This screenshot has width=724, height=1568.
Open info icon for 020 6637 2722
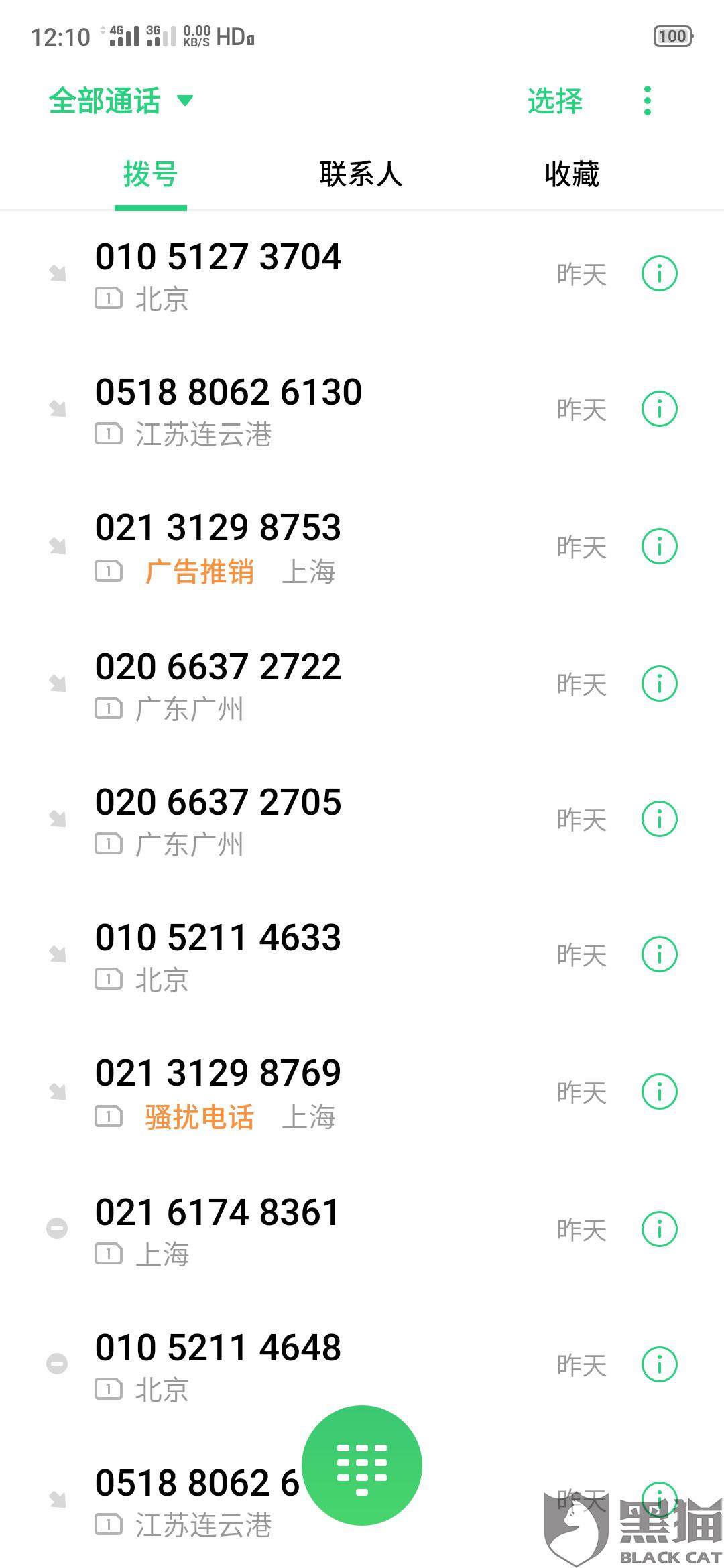[660, 683]
